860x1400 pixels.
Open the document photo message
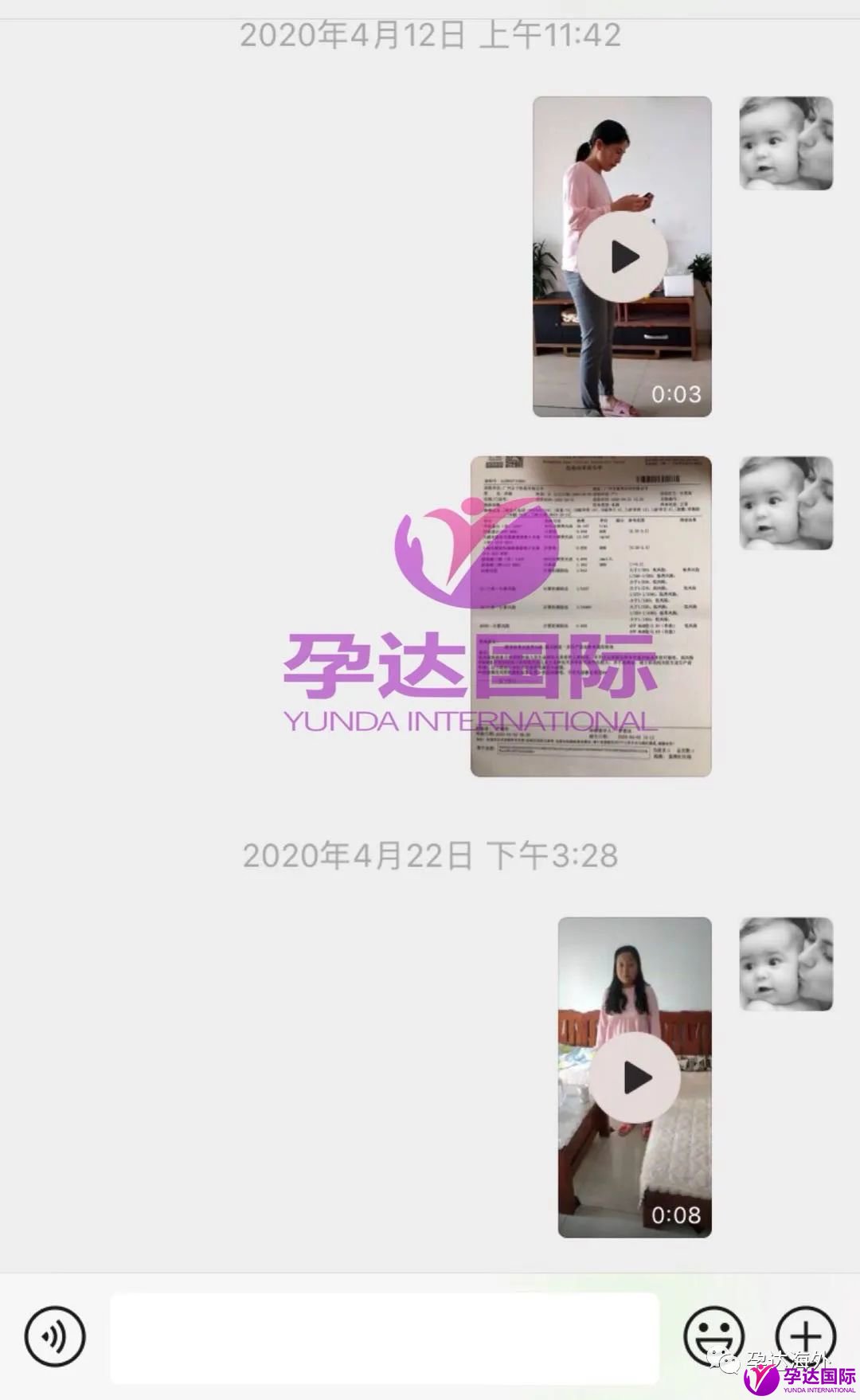click(x=591, y=616)
